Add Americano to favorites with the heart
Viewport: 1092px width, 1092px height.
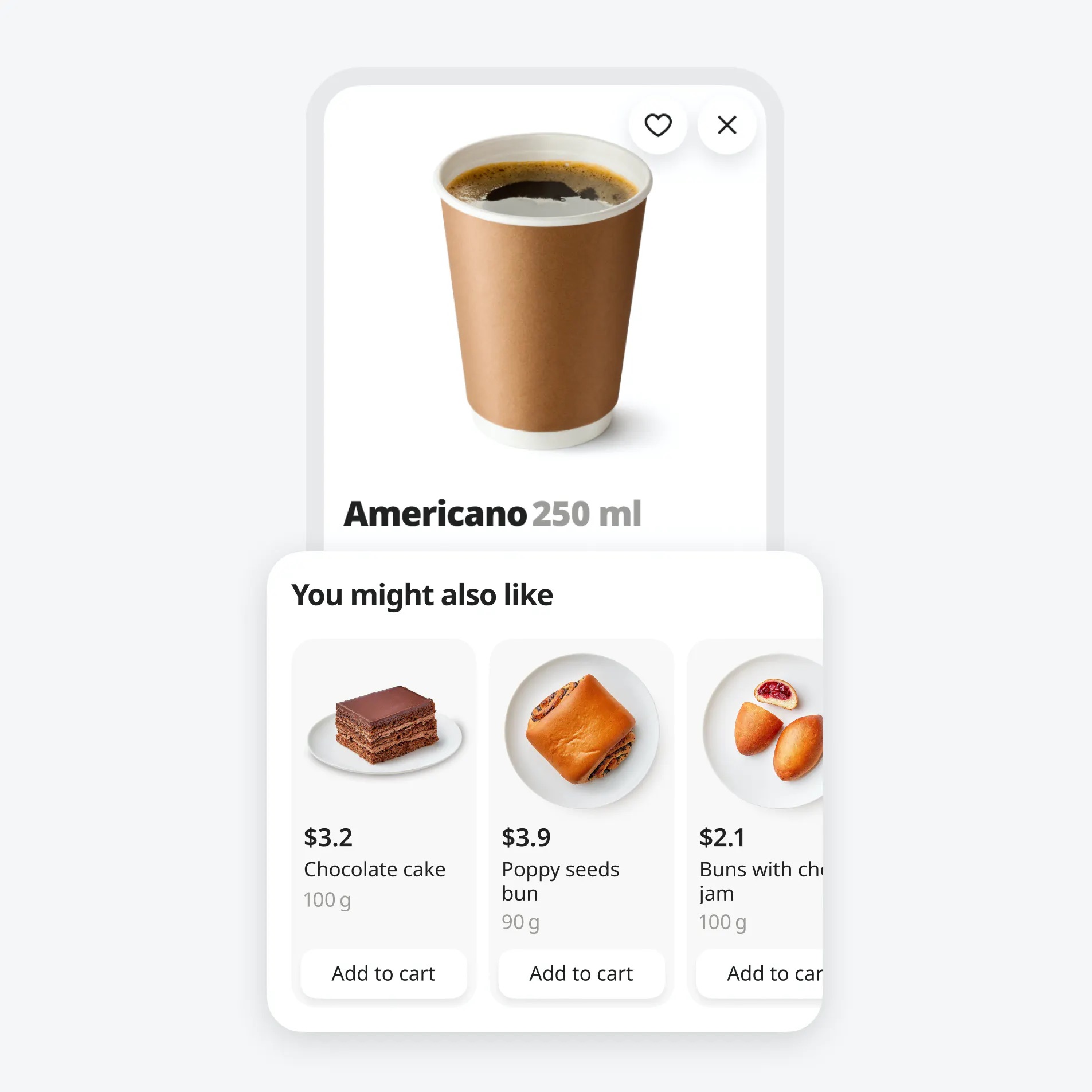click(x=657, y=125)
